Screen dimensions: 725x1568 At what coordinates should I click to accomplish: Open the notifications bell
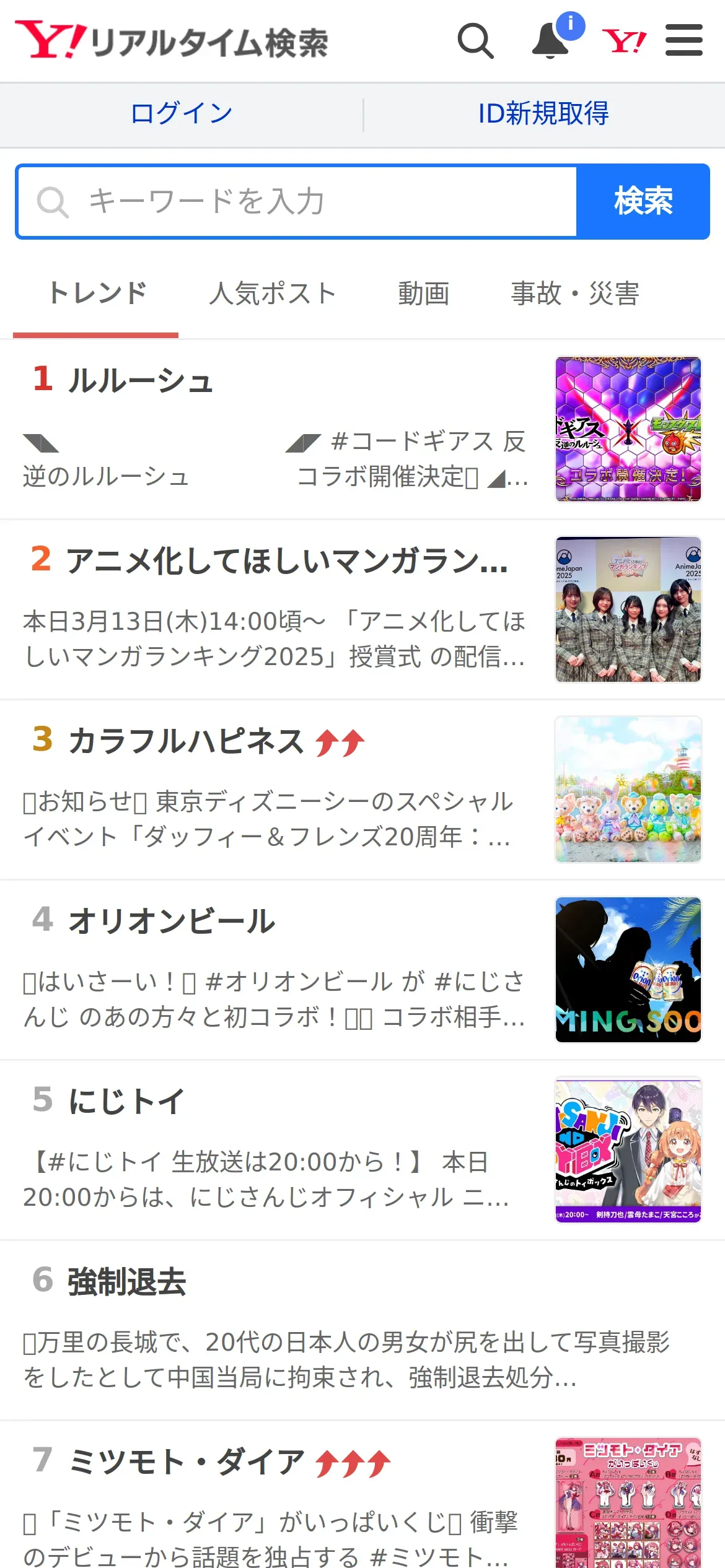coord(551,41)
